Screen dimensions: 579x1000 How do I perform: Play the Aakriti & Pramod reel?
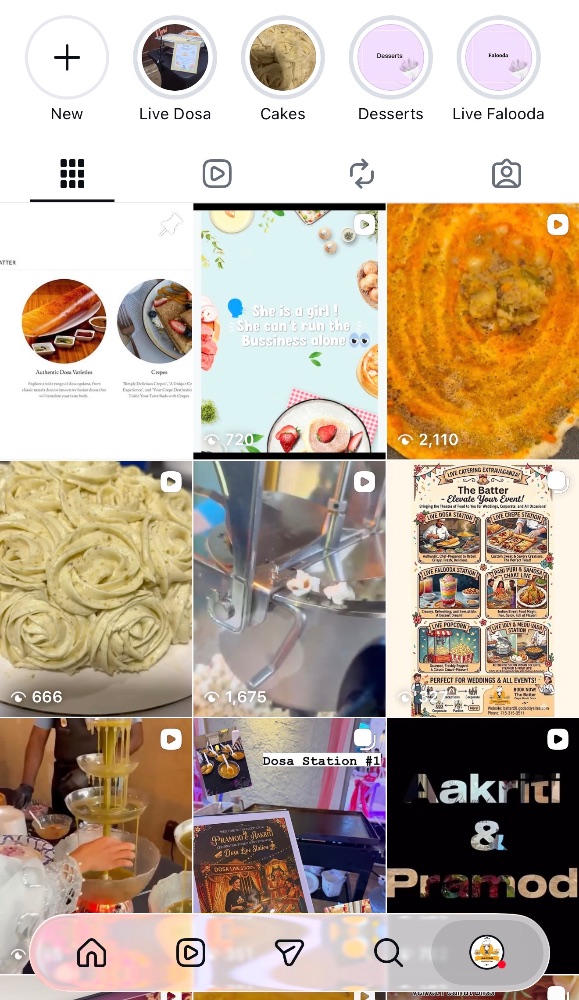click(x=483, y=816)
